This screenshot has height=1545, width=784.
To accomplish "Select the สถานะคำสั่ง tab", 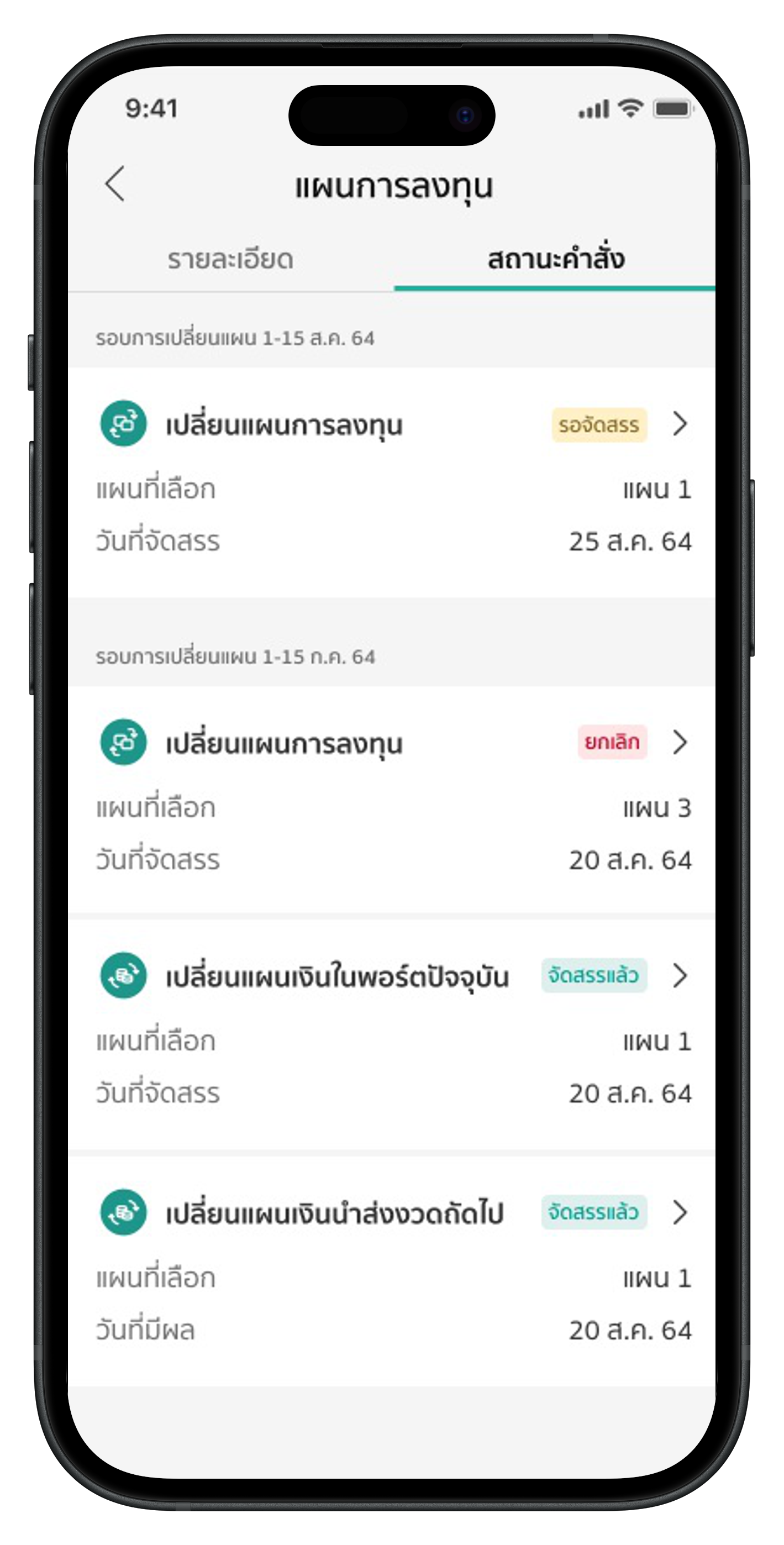I will click(x=555, y=260).
